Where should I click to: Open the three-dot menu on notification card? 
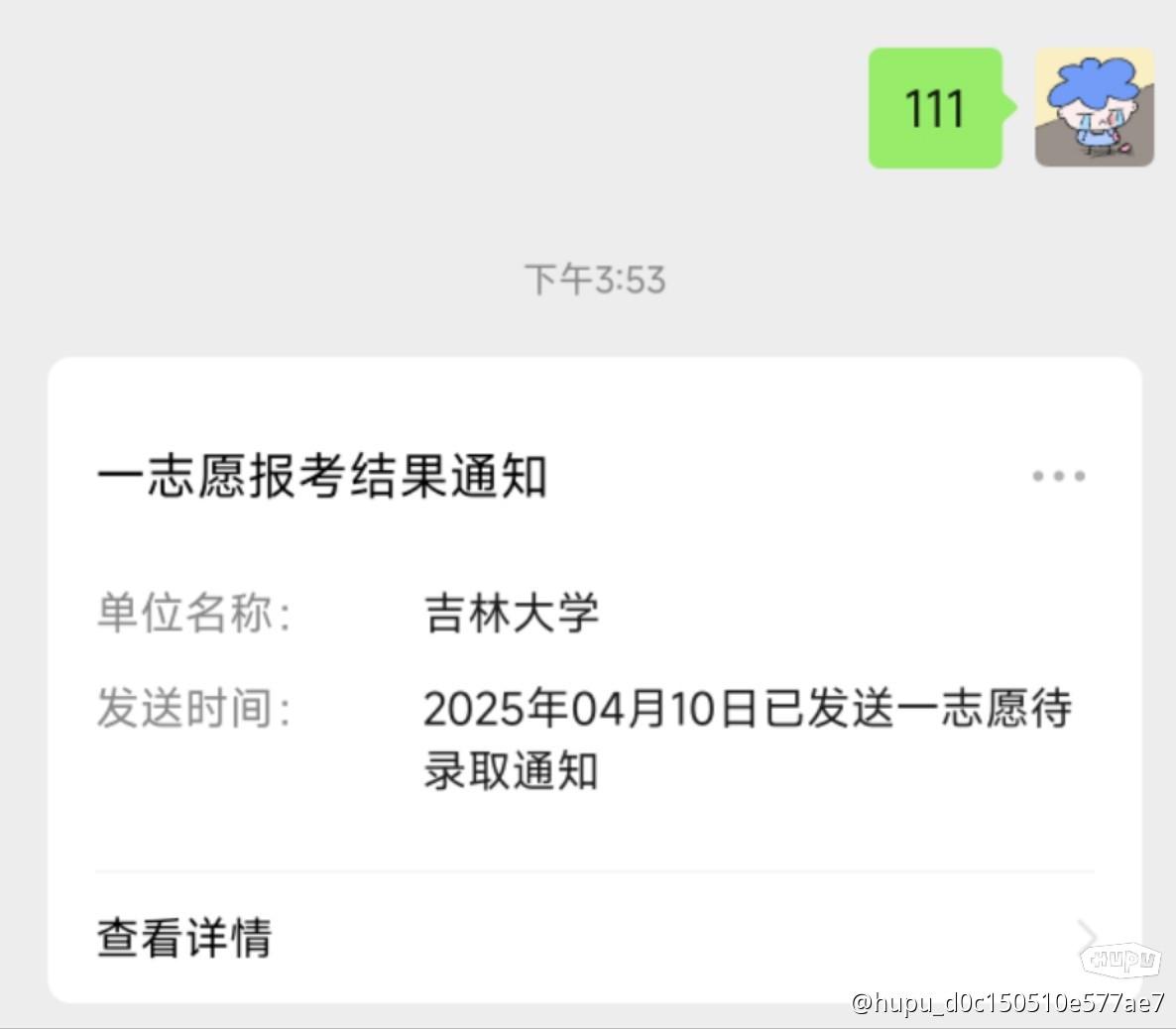1058,476
